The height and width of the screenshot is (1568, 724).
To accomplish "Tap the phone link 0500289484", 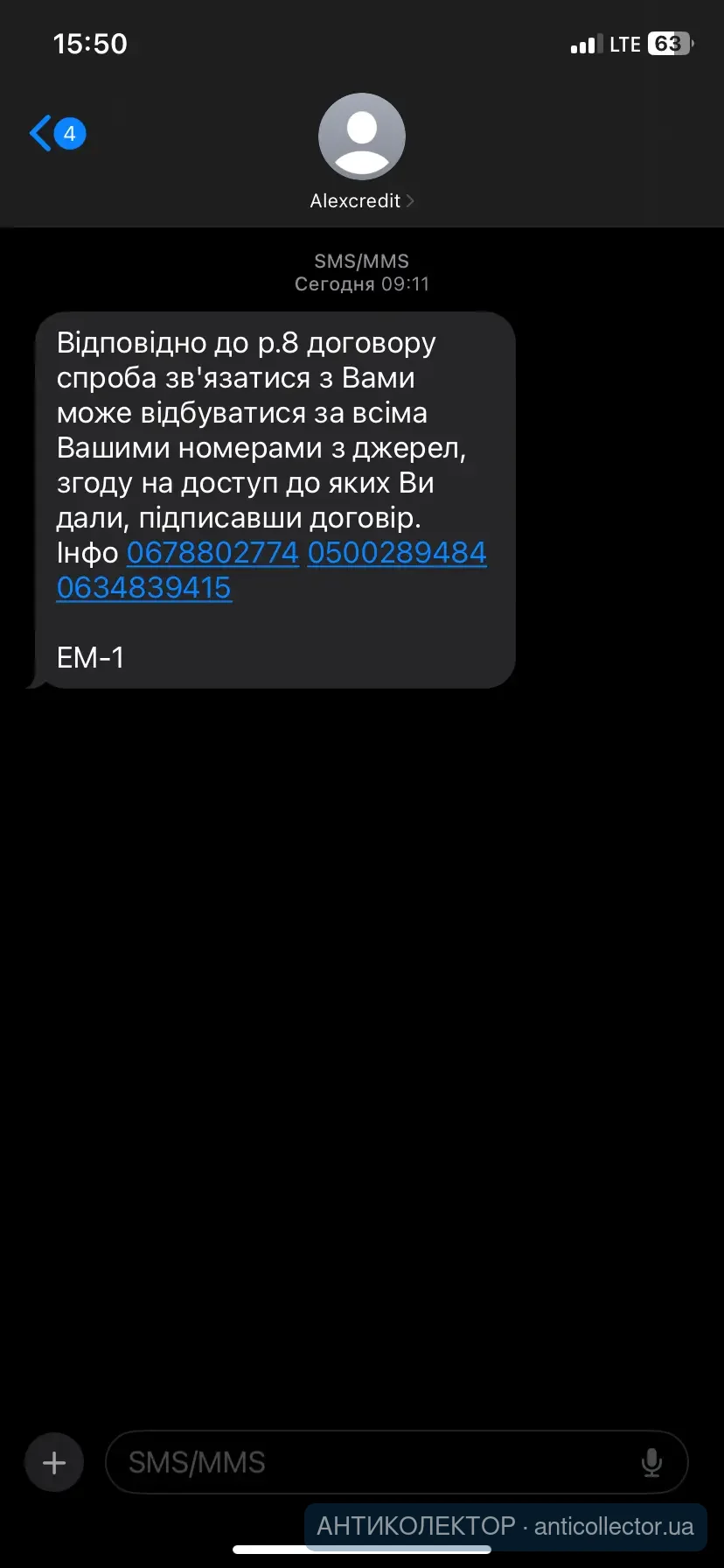I will (397, 553).
